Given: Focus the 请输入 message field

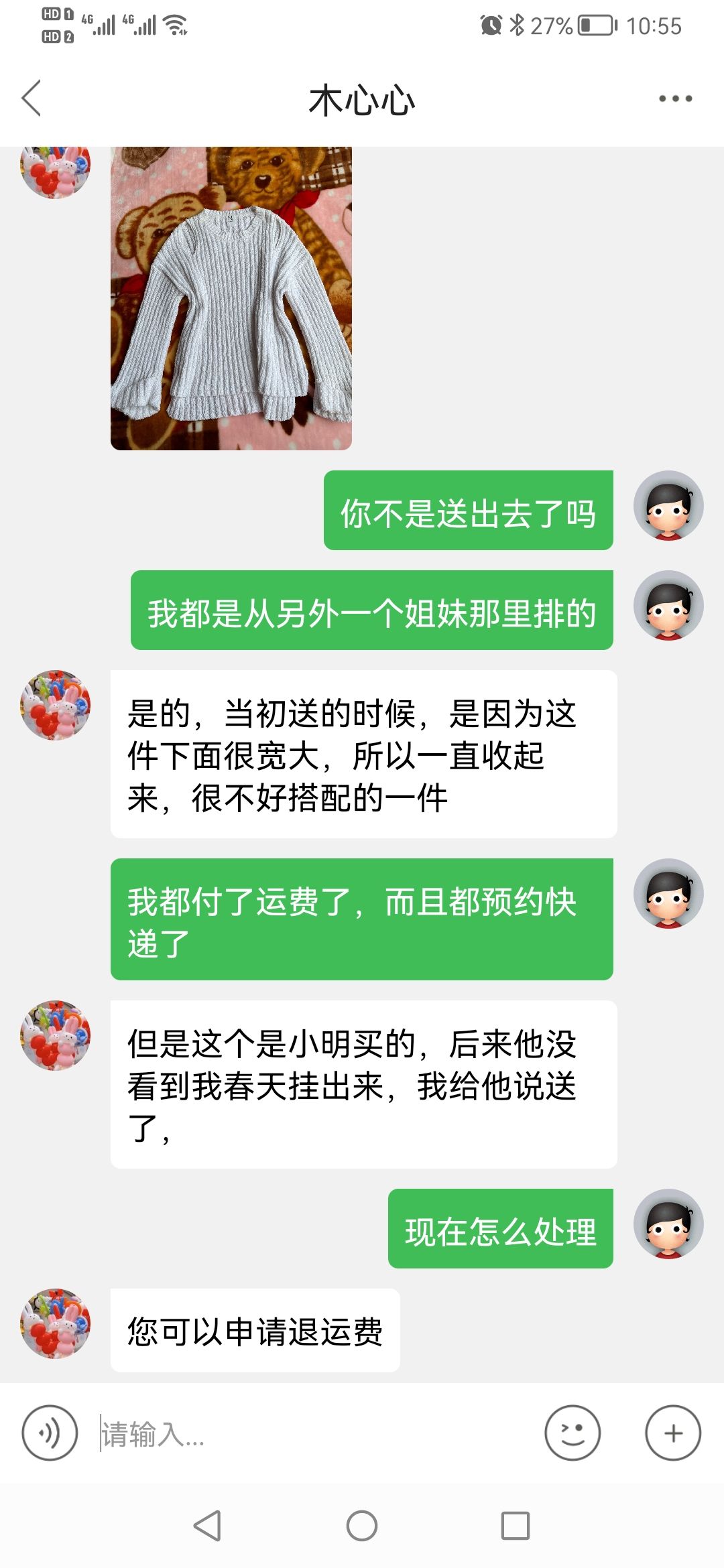Looking at the screenshot, I should (315, 1433).
